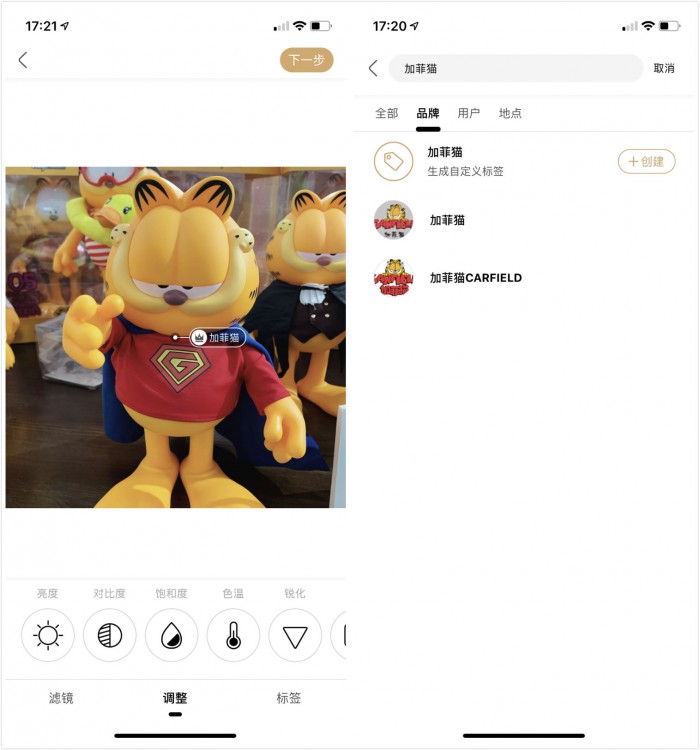This screenshot has height=750, width=700.
Task: Tap the search field containing 加菲猫
Action: tap(515, 68)
